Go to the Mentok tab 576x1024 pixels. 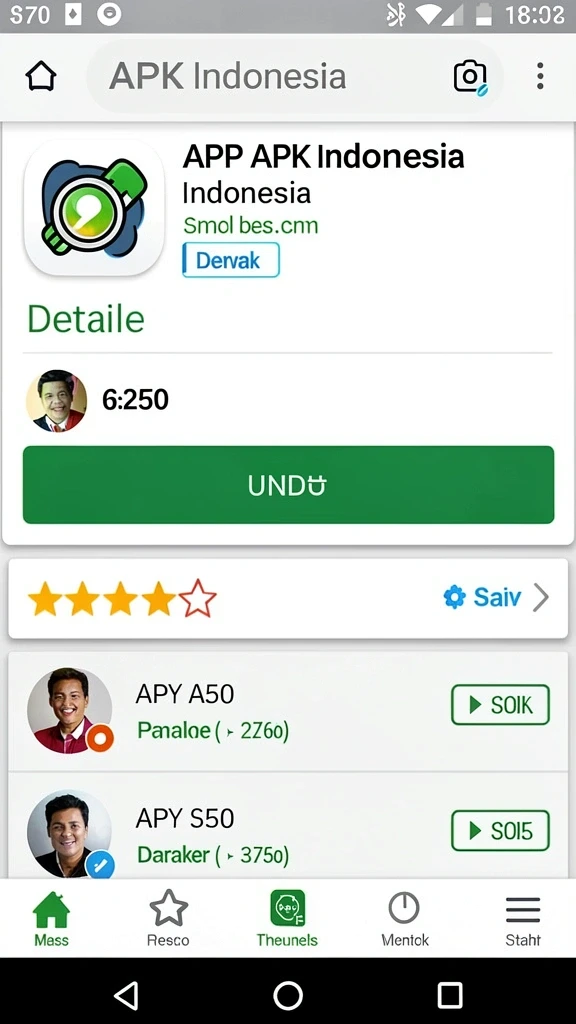(405, 919)
